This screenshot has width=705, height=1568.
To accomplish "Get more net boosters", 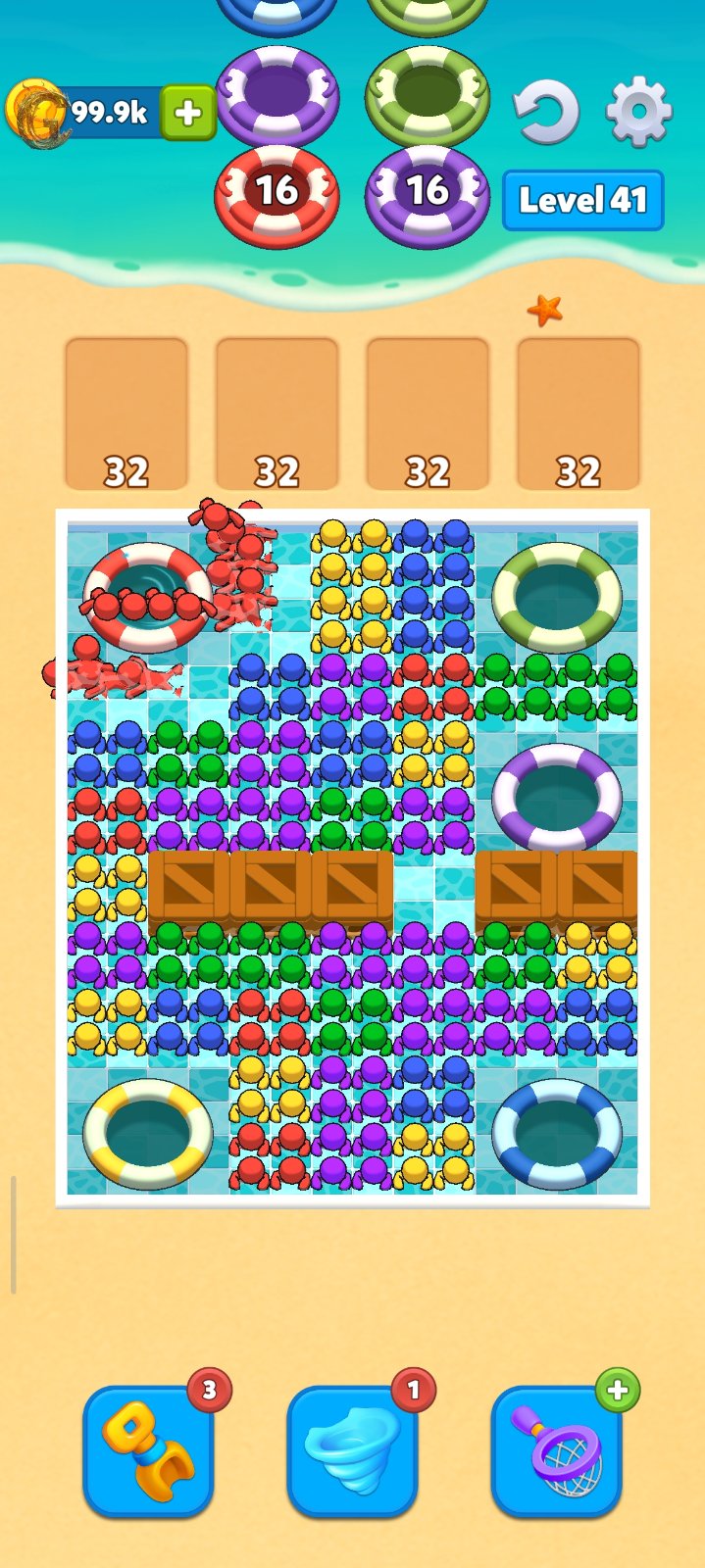I will coord(617,1390).
